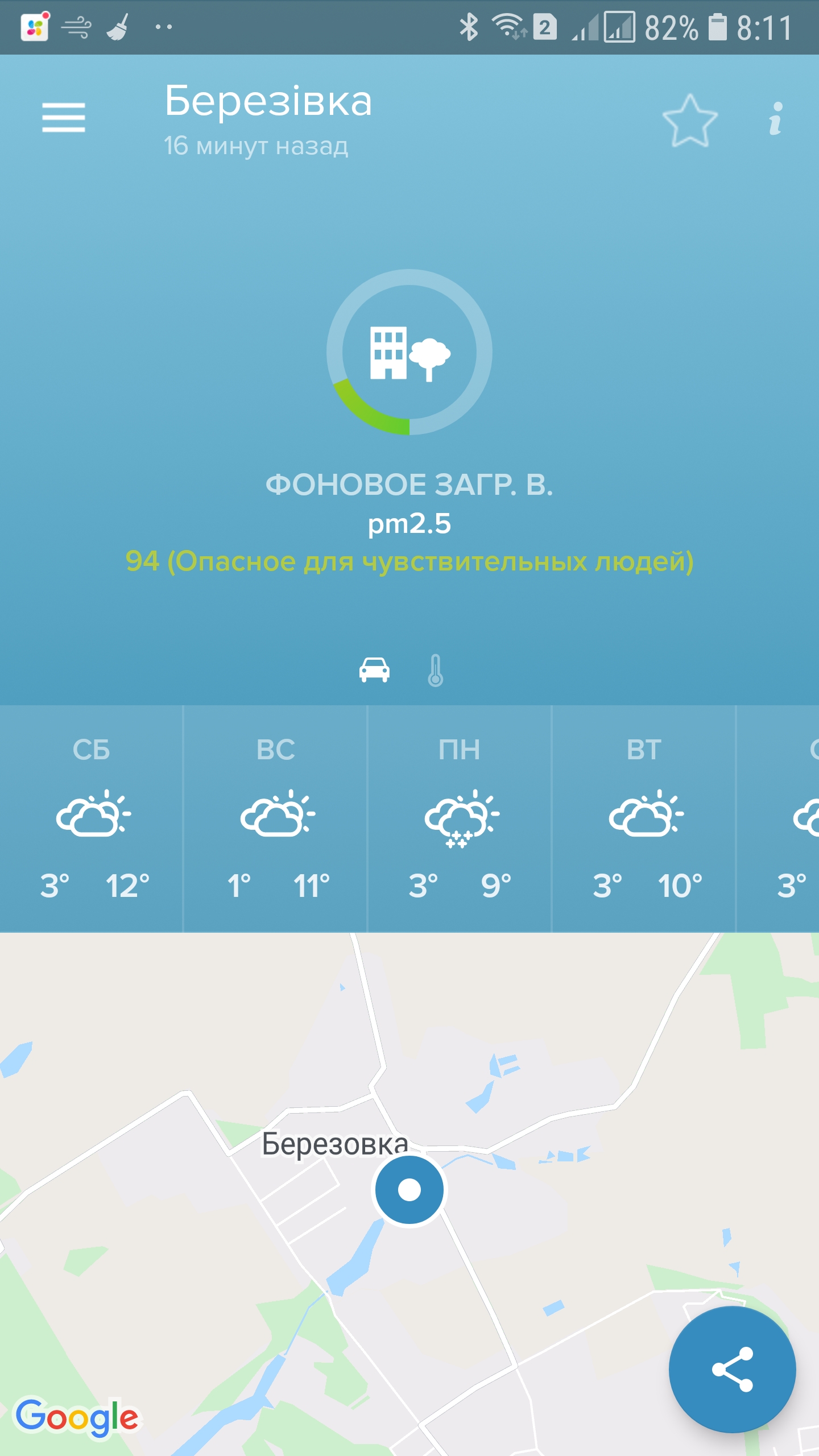Add Березівка to favorites with the star
The image size is (819, 1456).
coord(690,121)
